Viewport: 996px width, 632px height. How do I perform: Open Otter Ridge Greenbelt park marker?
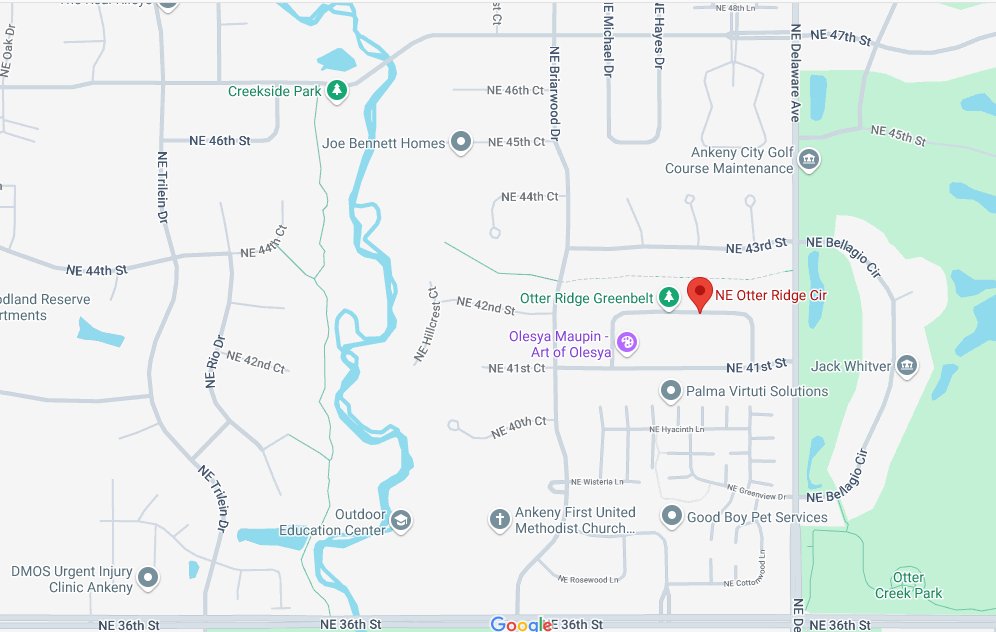coord(669,297)
